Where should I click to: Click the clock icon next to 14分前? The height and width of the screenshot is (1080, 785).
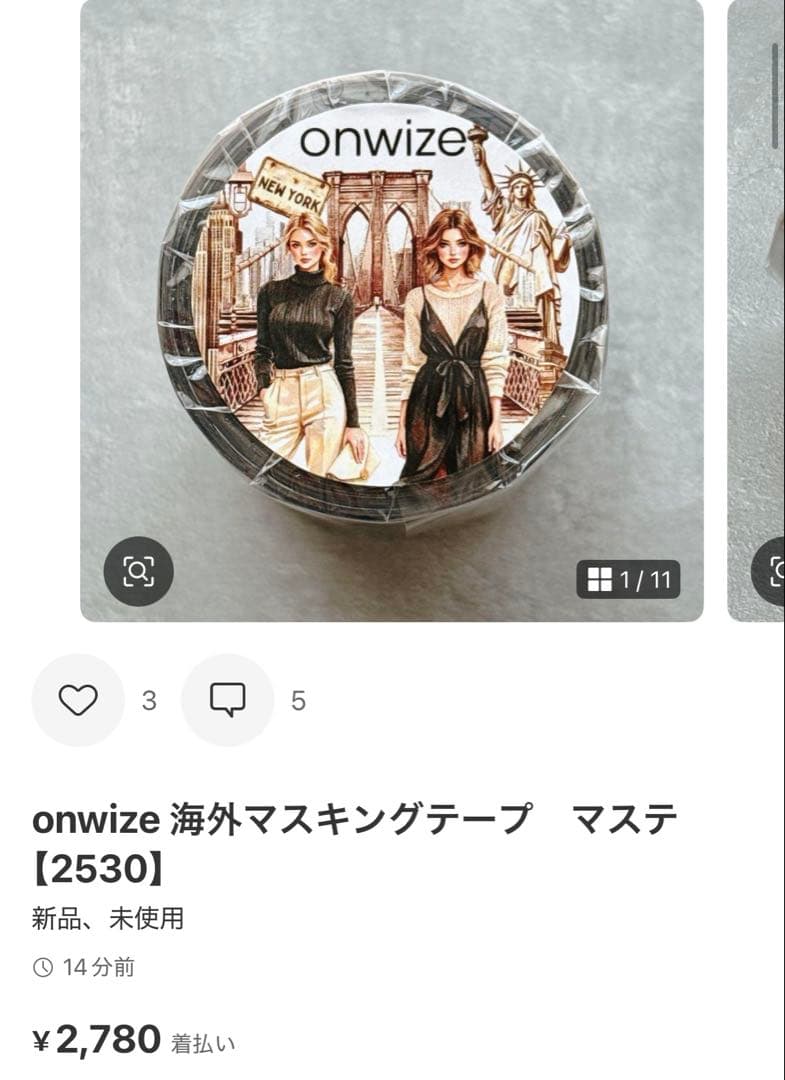coord(43,967)
